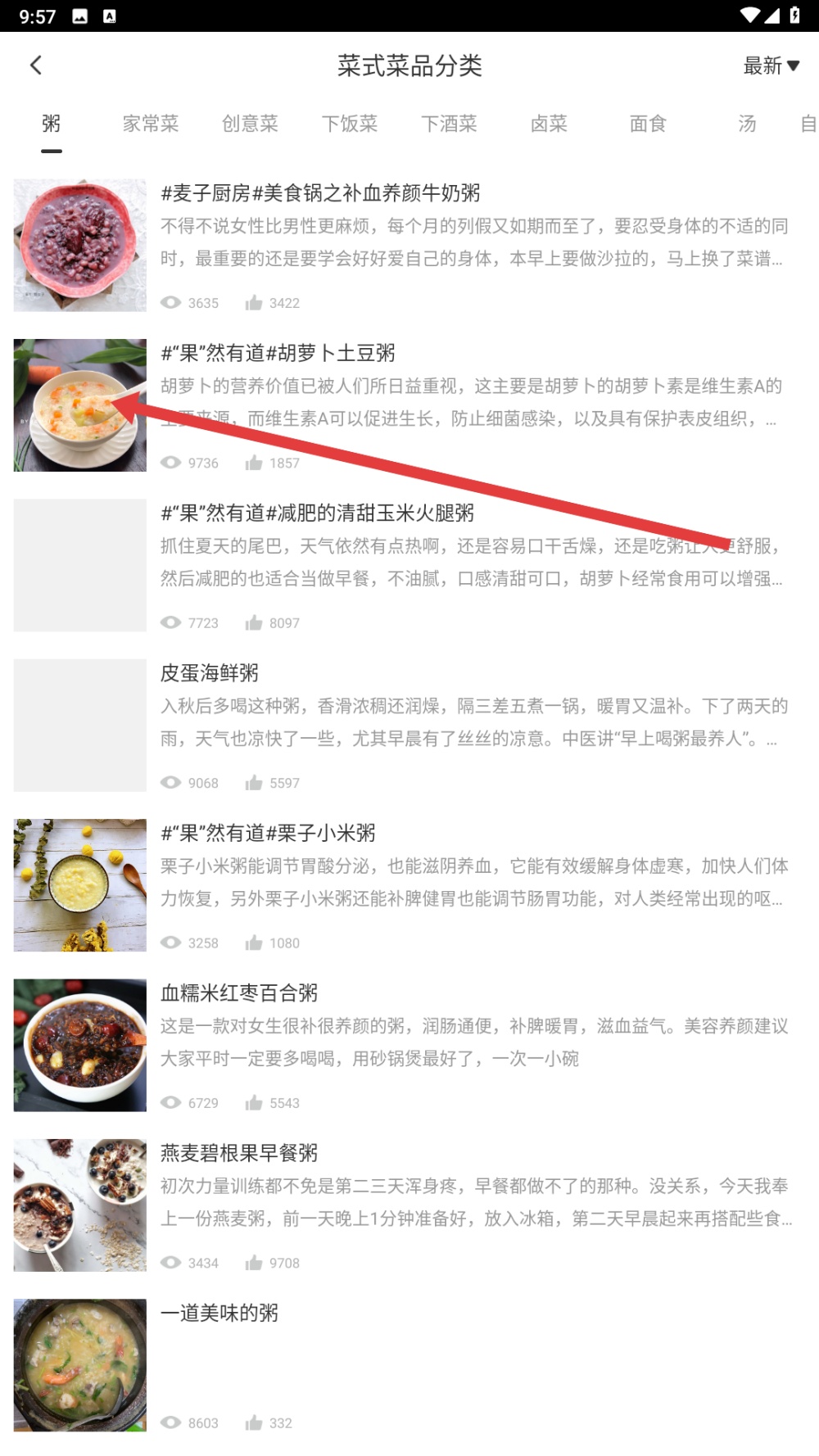The image size is (819, 1456).
Task: Select the 下酒菜 tab
Action: tap(449, 124)
